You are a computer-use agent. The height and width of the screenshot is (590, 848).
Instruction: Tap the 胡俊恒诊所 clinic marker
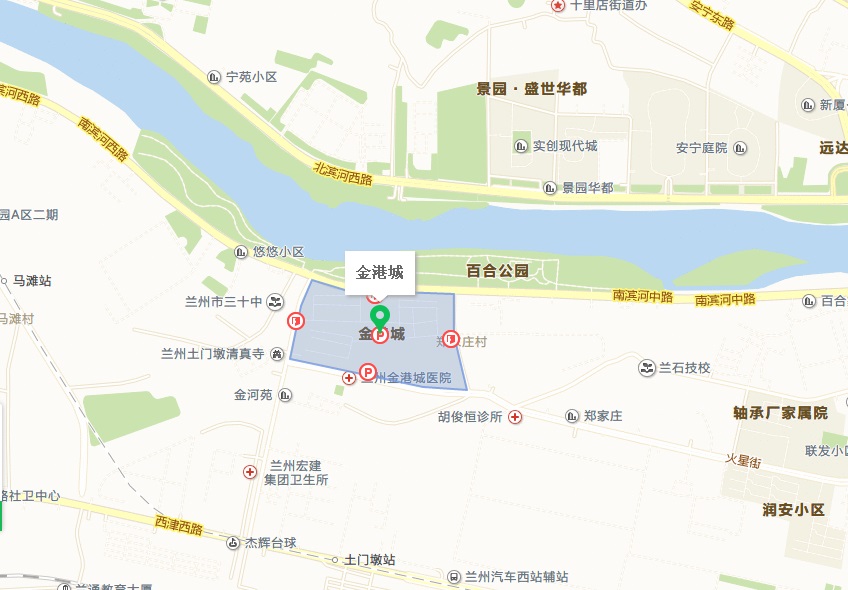pos(515,416)
